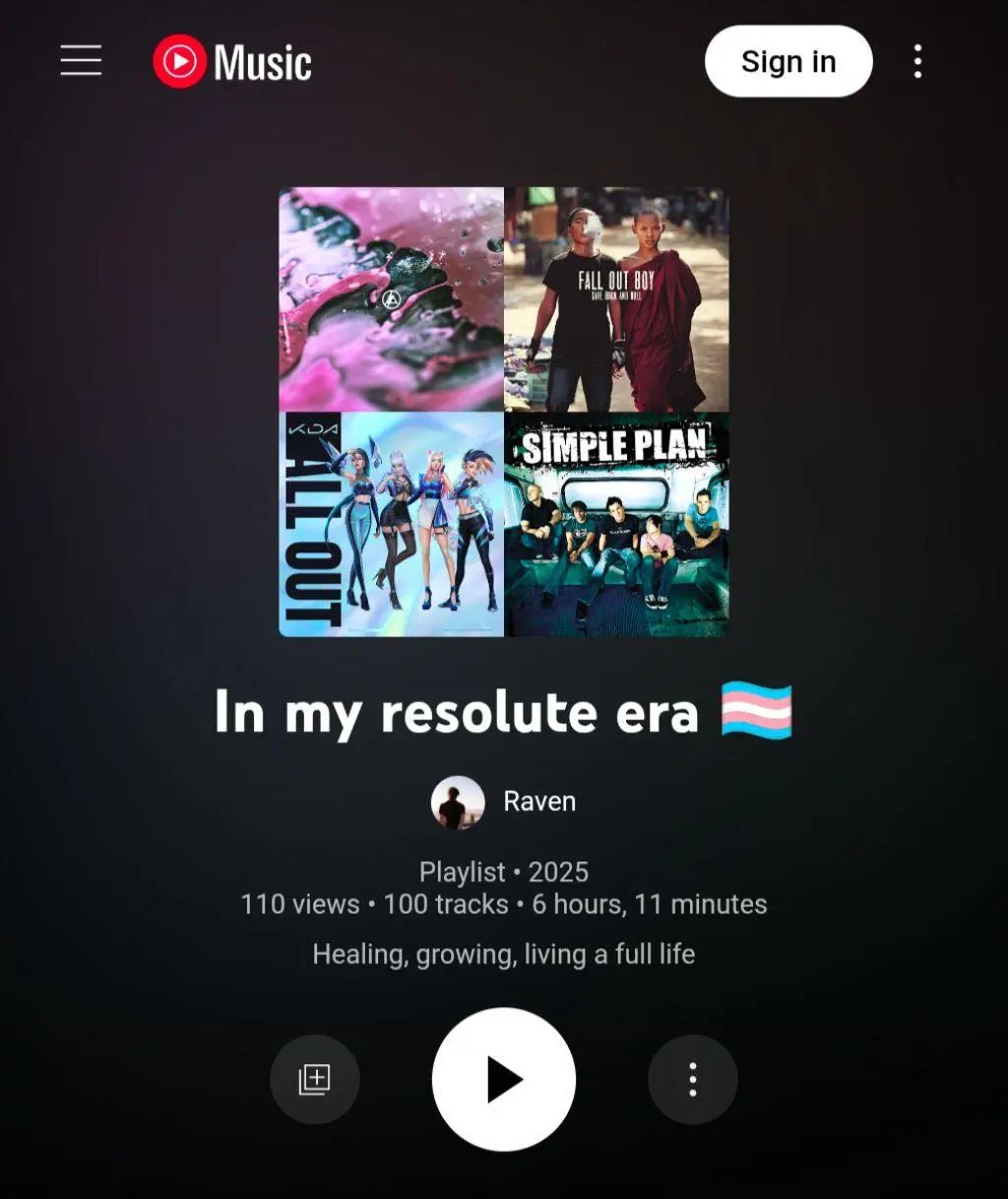Open the YouTube Music navigation menu

point(80,61)
